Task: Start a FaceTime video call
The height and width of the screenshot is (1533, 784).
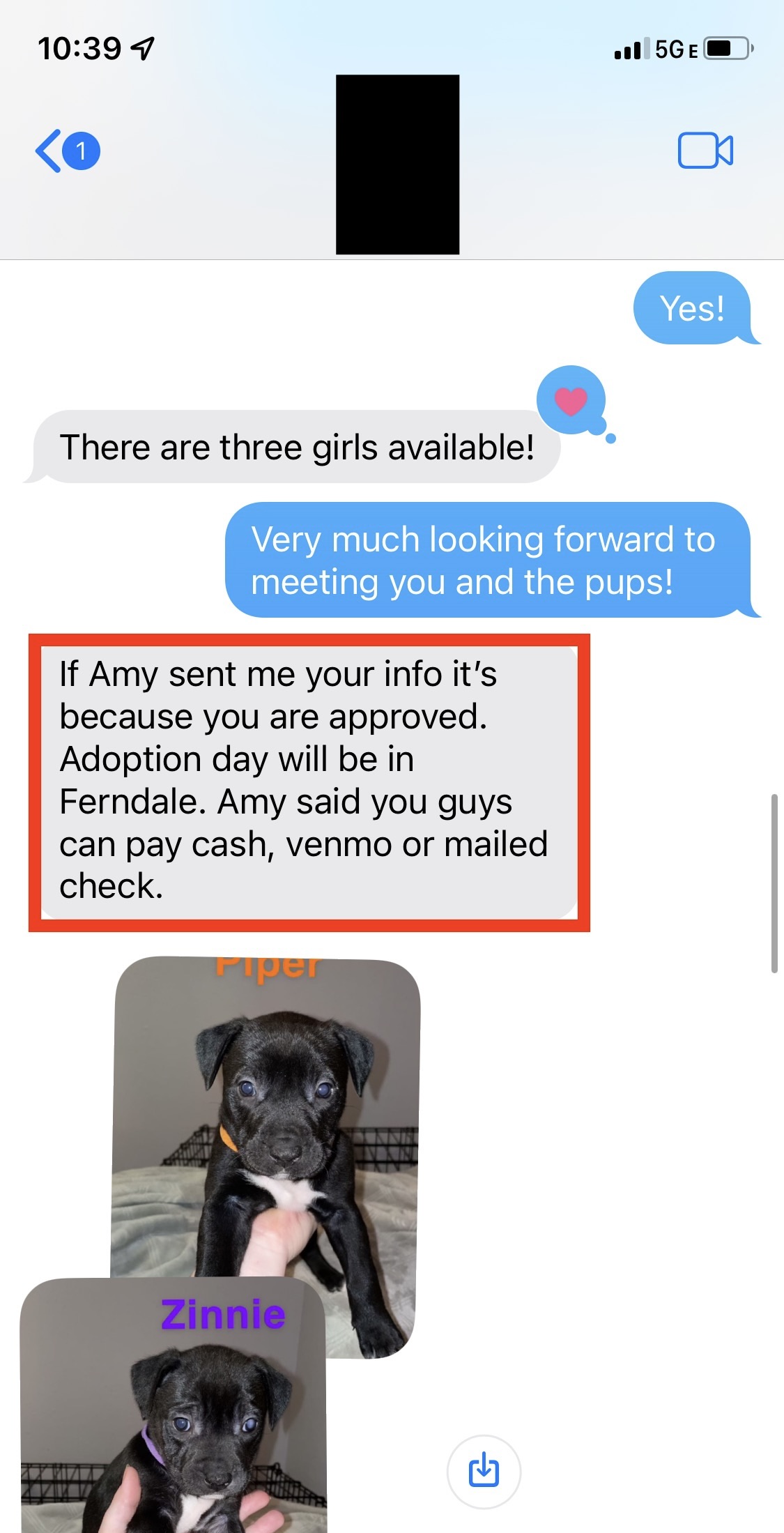Action: (x=705, y=151)
